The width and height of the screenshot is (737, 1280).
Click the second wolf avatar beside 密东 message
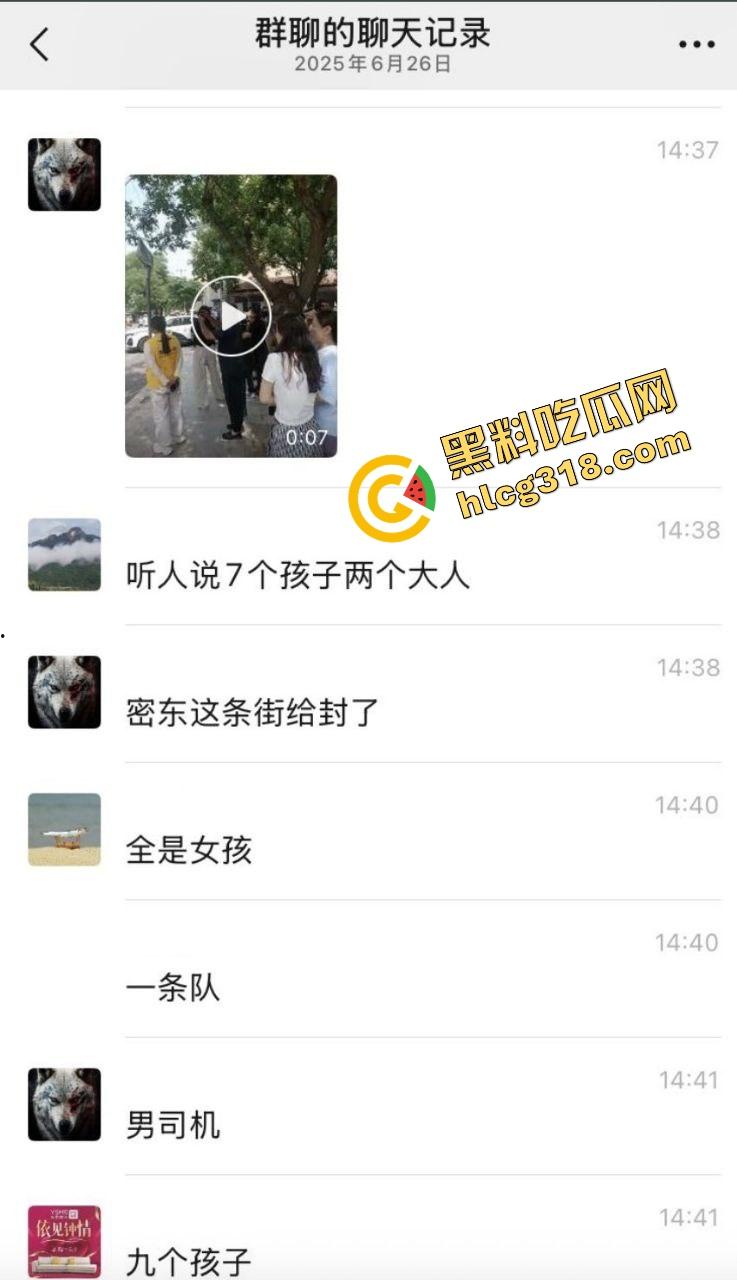coord(63,690)
